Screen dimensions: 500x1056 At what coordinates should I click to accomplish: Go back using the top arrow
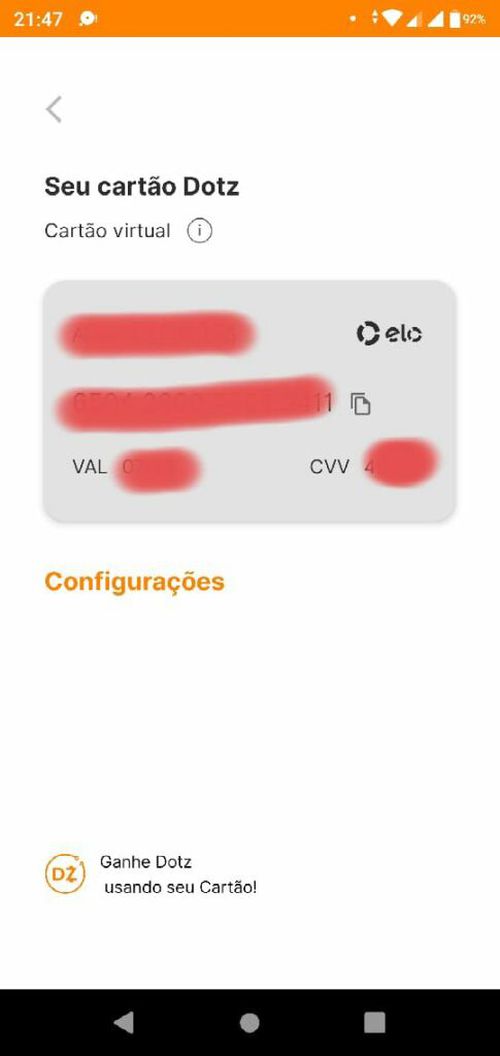tap(54, 109)
